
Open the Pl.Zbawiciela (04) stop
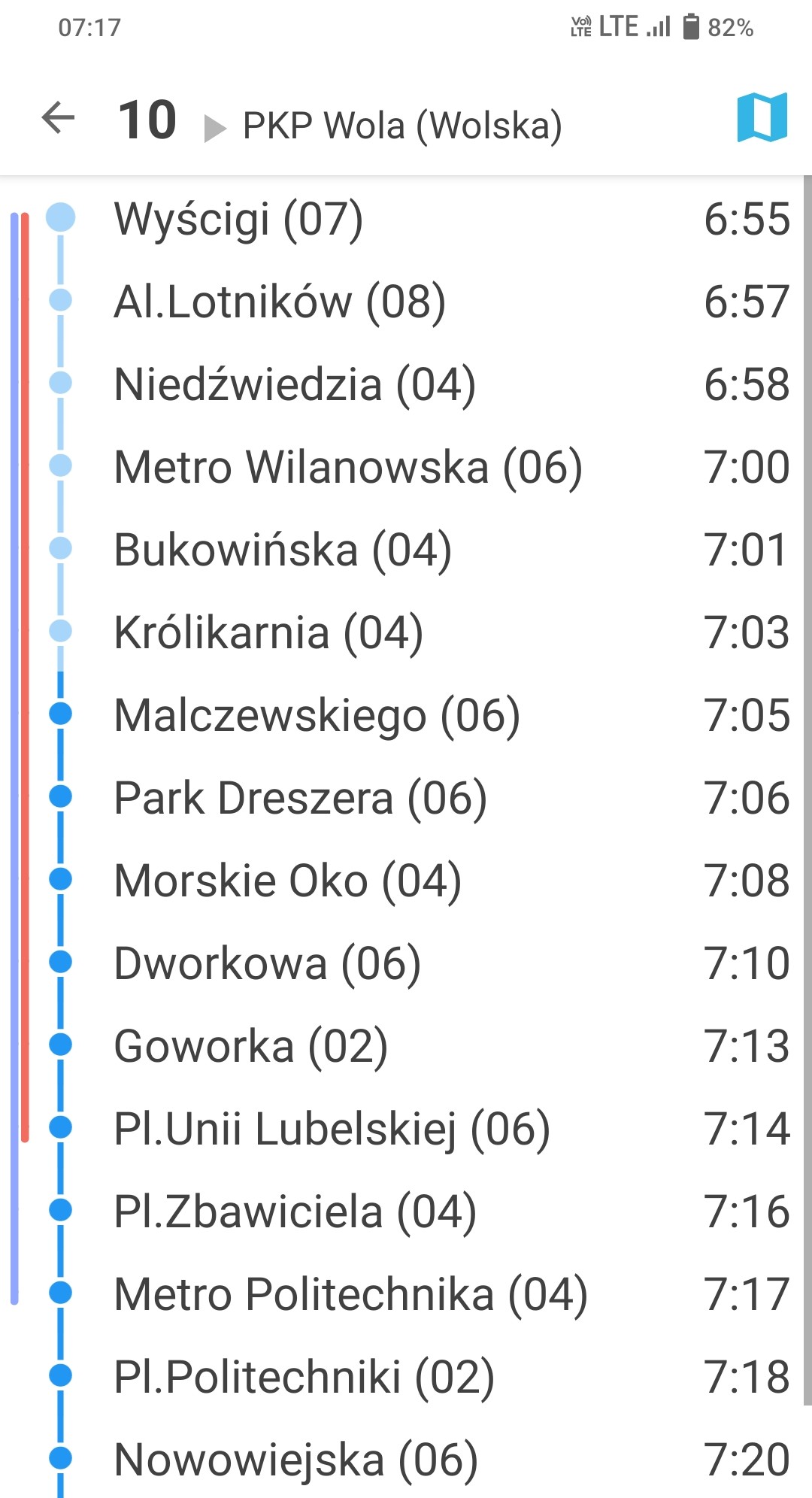[295, 1211]
